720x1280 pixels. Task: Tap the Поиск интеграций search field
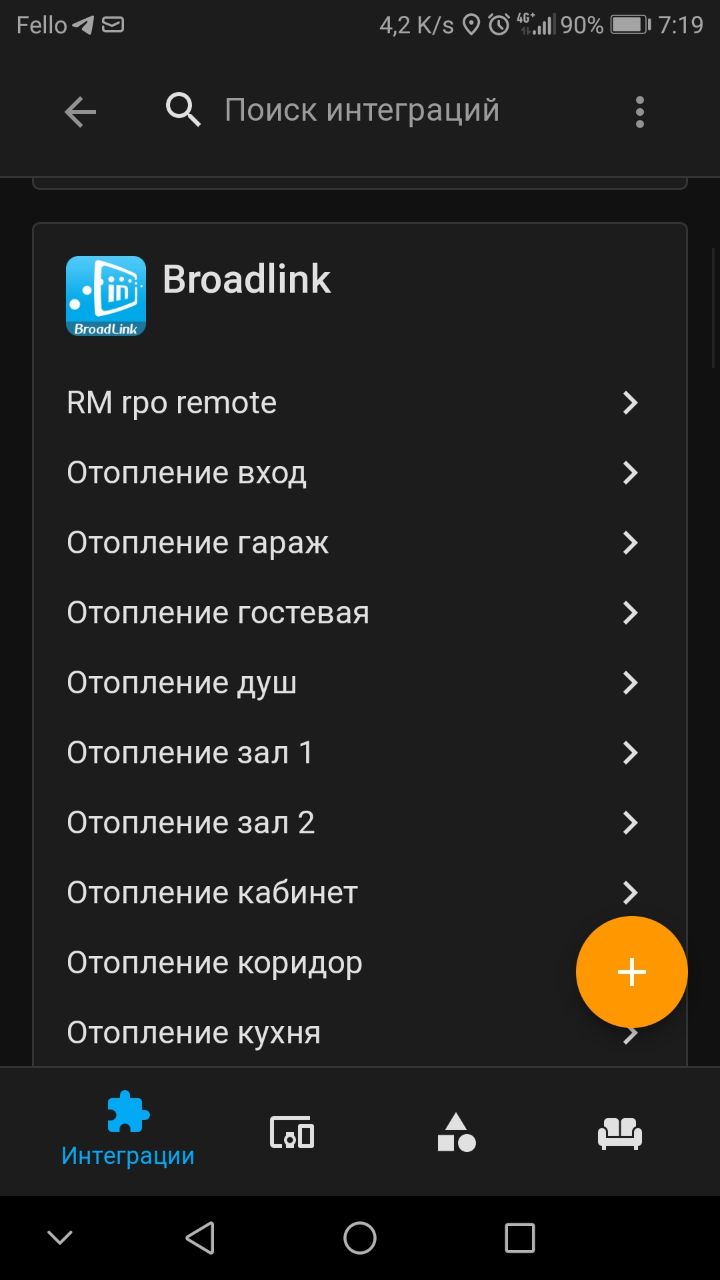coord(361,110)
